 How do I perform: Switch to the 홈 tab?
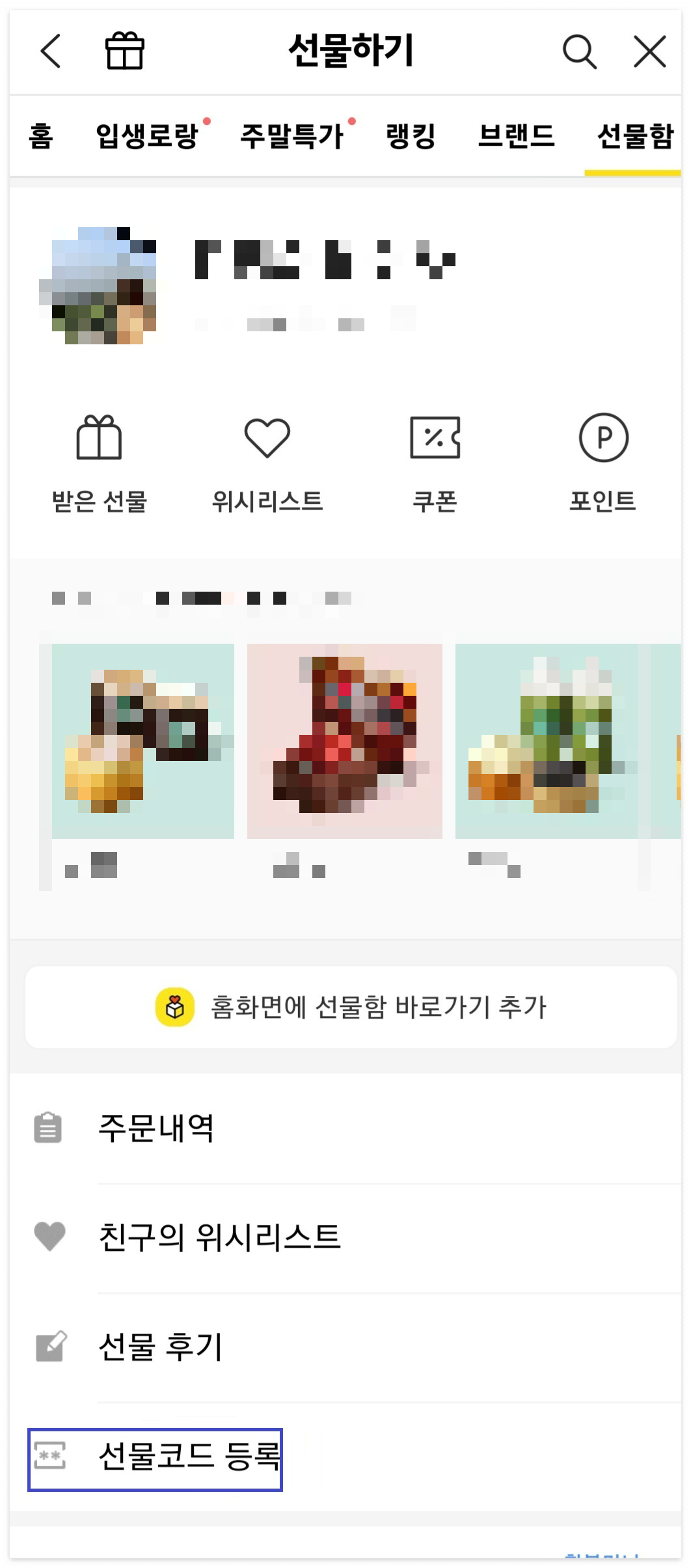pyautogui.click(x=39, y=137)
